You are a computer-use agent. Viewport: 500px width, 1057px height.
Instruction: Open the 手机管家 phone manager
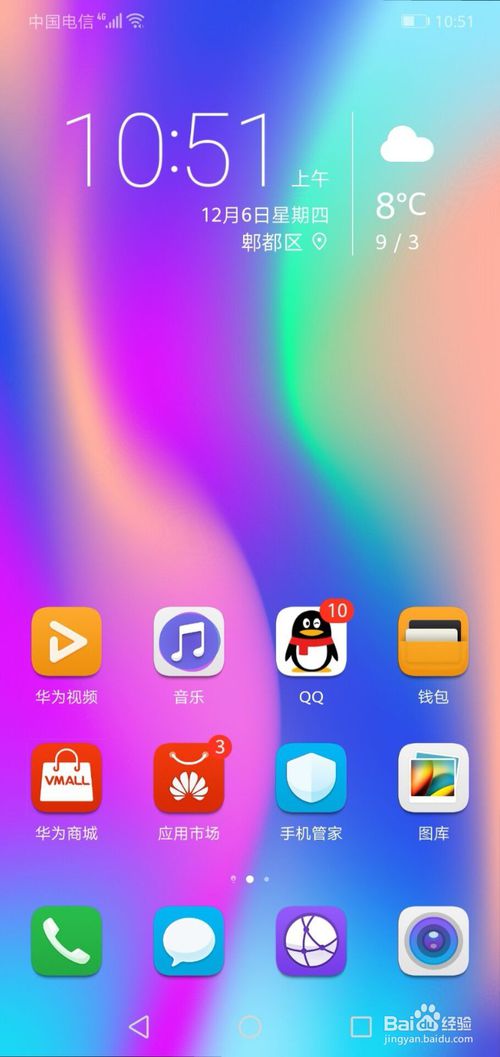pos(311,778)
